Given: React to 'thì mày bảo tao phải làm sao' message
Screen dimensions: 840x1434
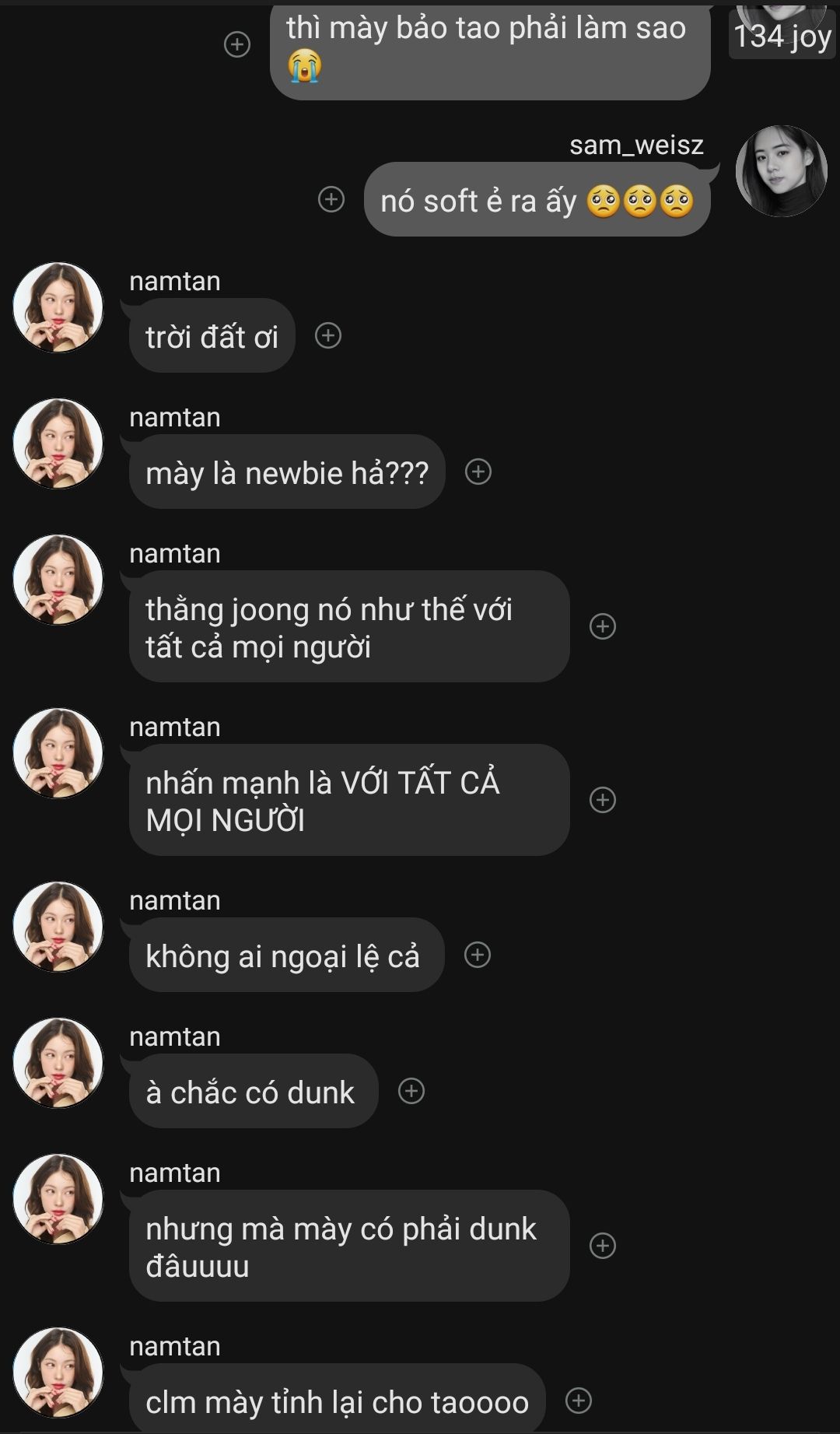Looking at the screenshot, I should click(x=237, y=44).
